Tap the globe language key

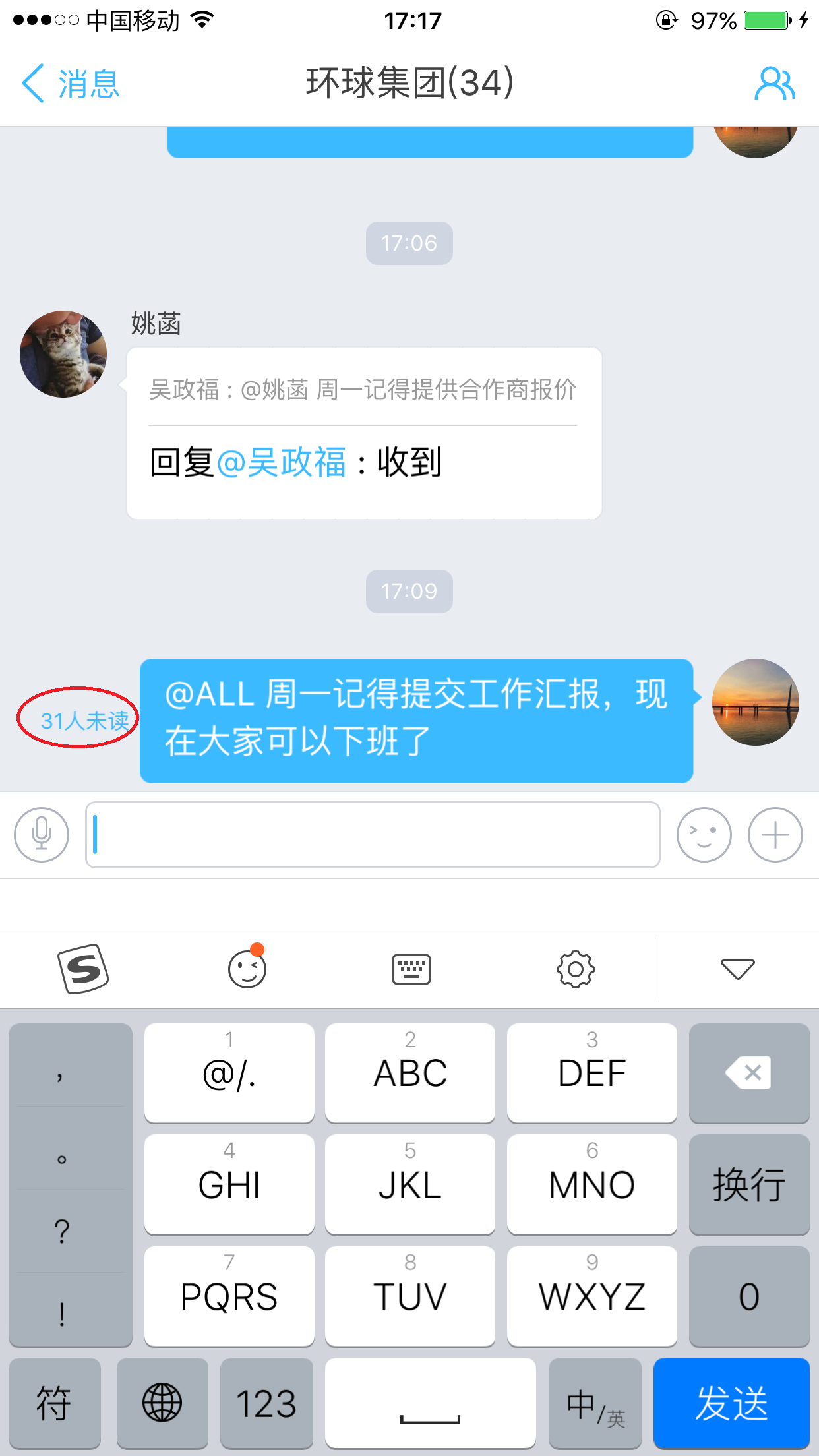click(x=162, y=1403)
